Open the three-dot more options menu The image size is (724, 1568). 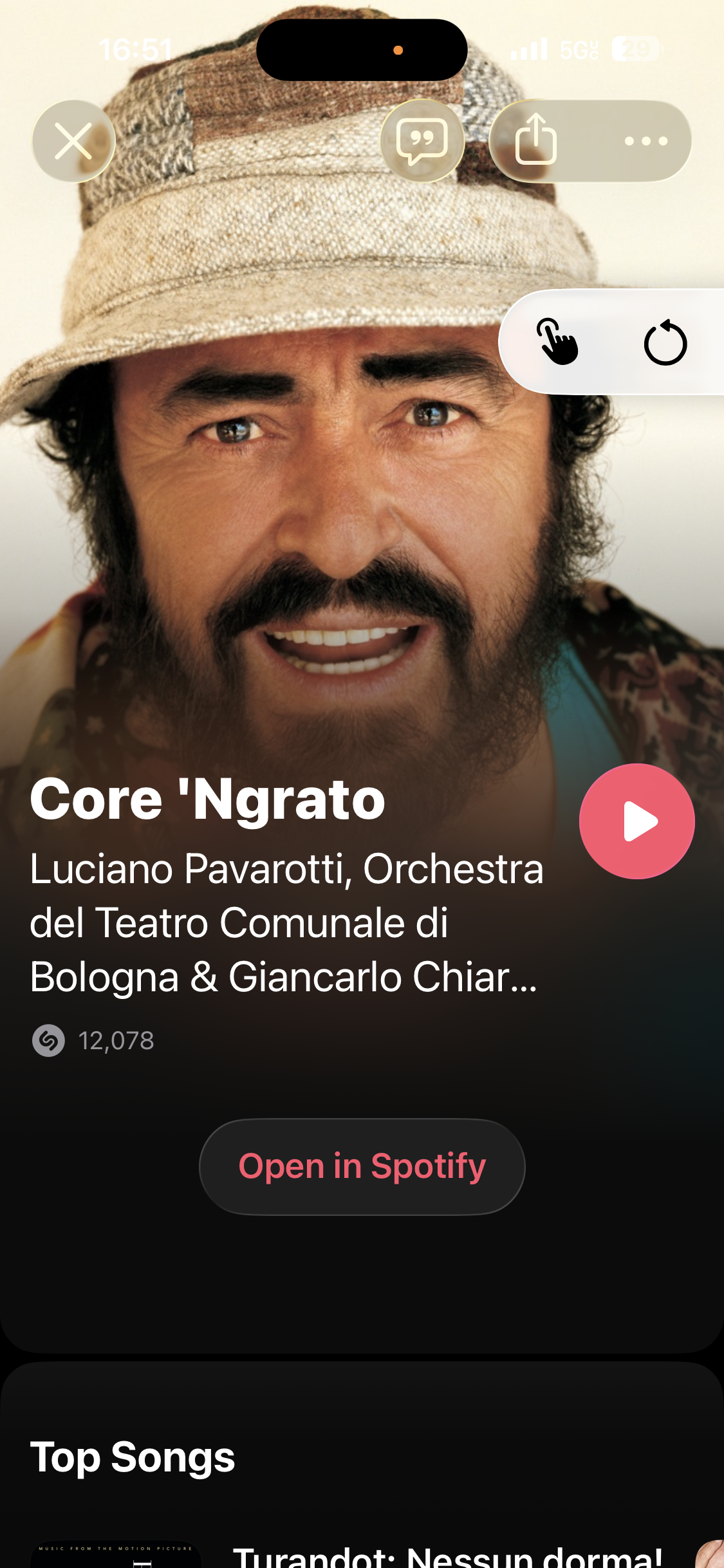point(645,141)
